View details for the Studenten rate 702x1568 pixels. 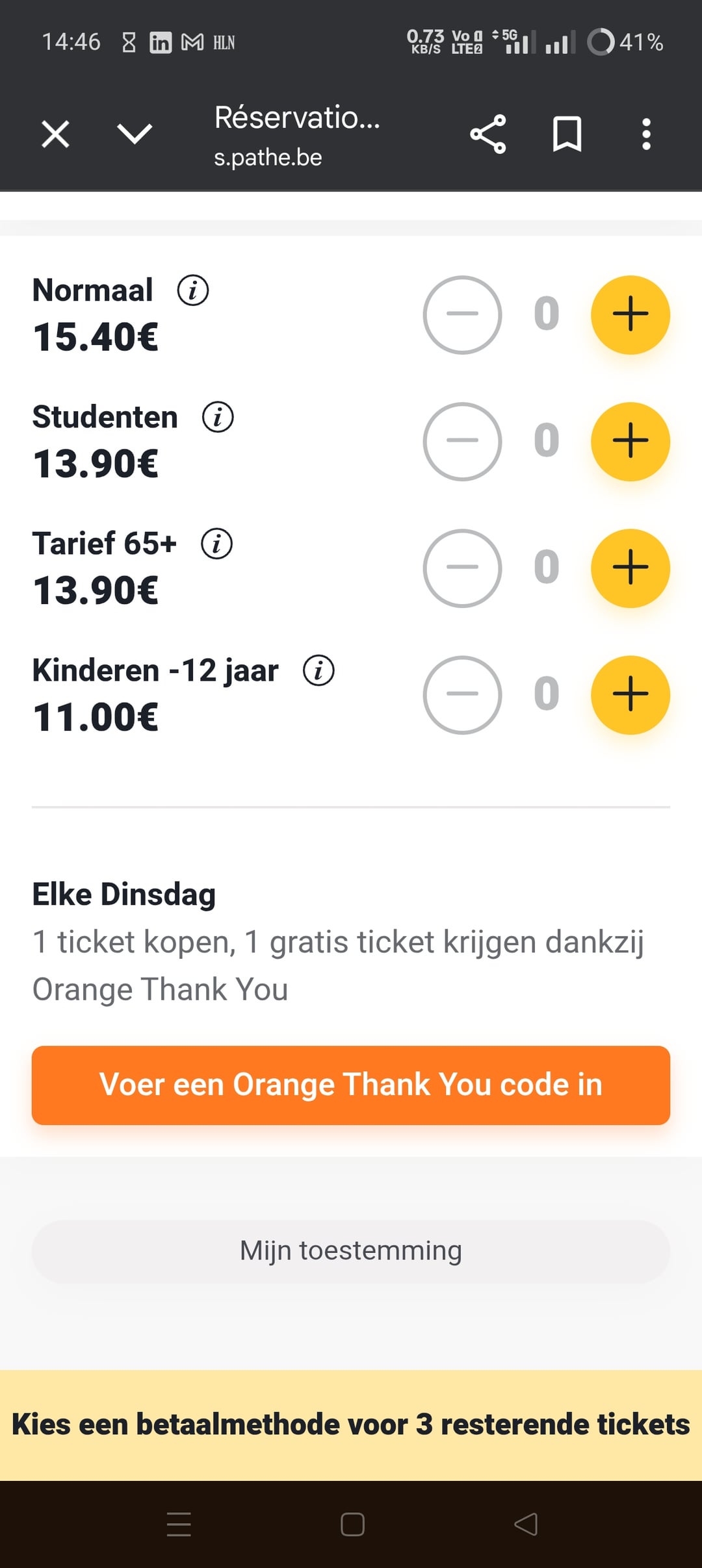tap(218, 417)
